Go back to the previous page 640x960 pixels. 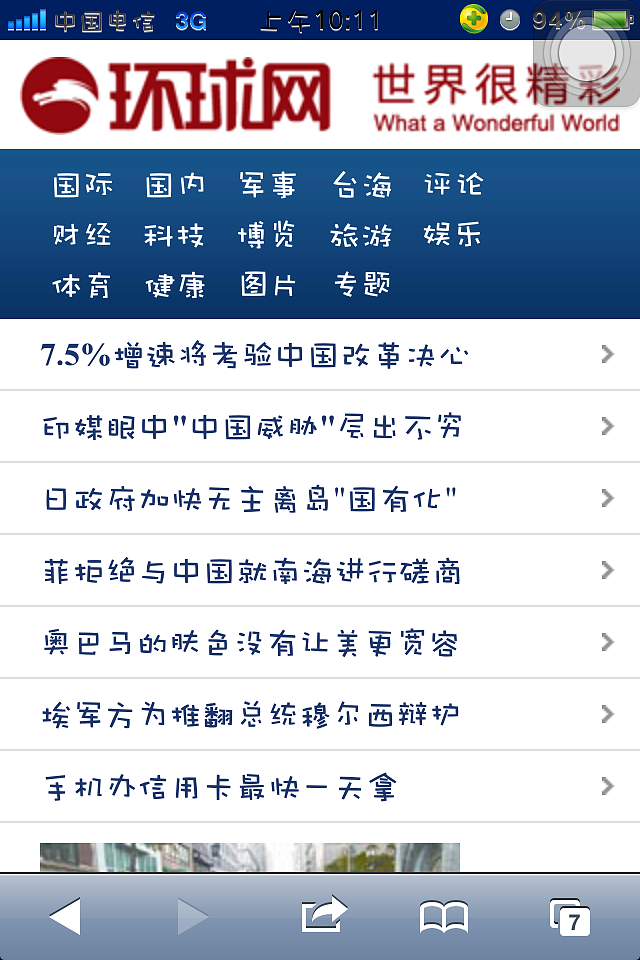coord(65,916)
